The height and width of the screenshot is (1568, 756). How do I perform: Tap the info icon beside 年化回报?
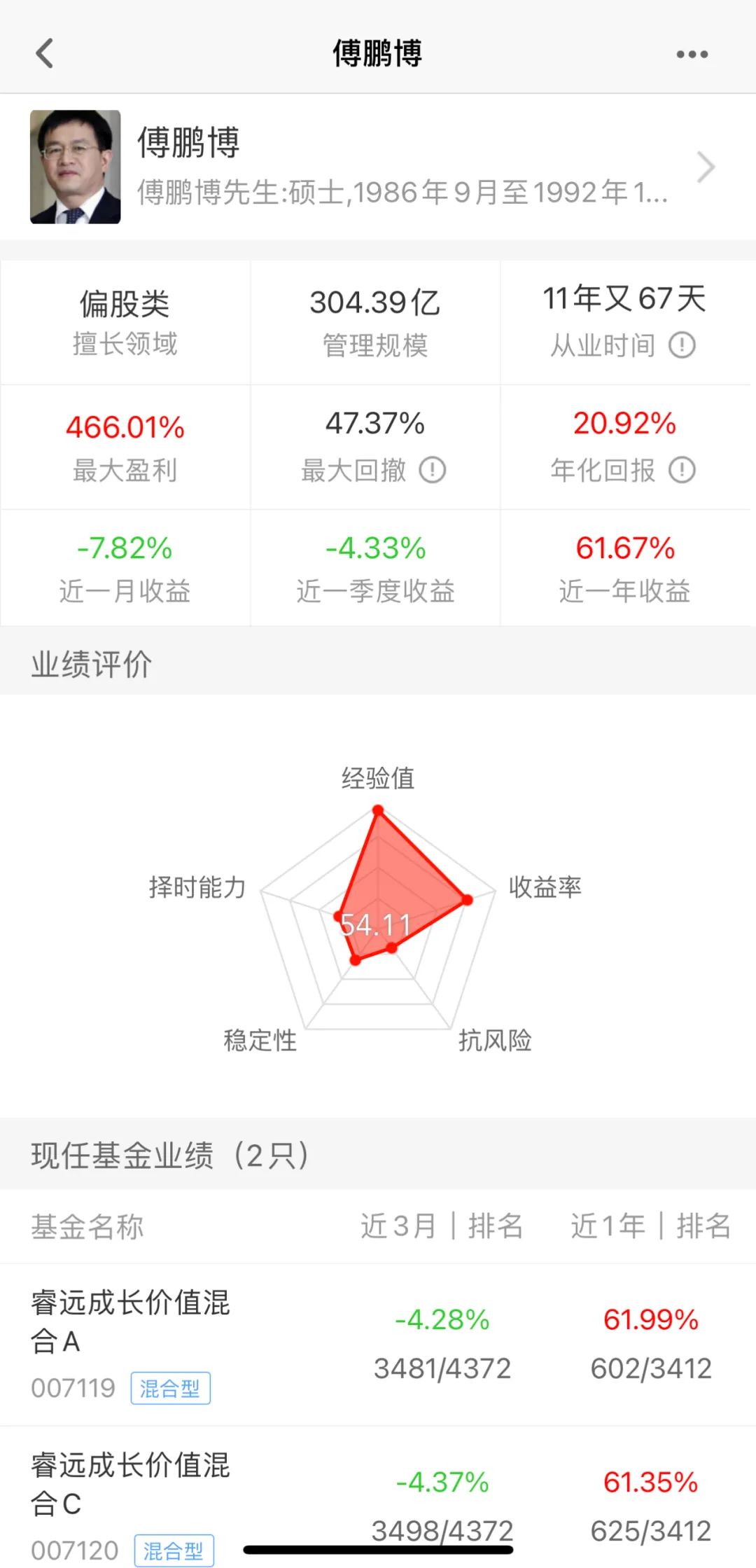pos(681,471)
